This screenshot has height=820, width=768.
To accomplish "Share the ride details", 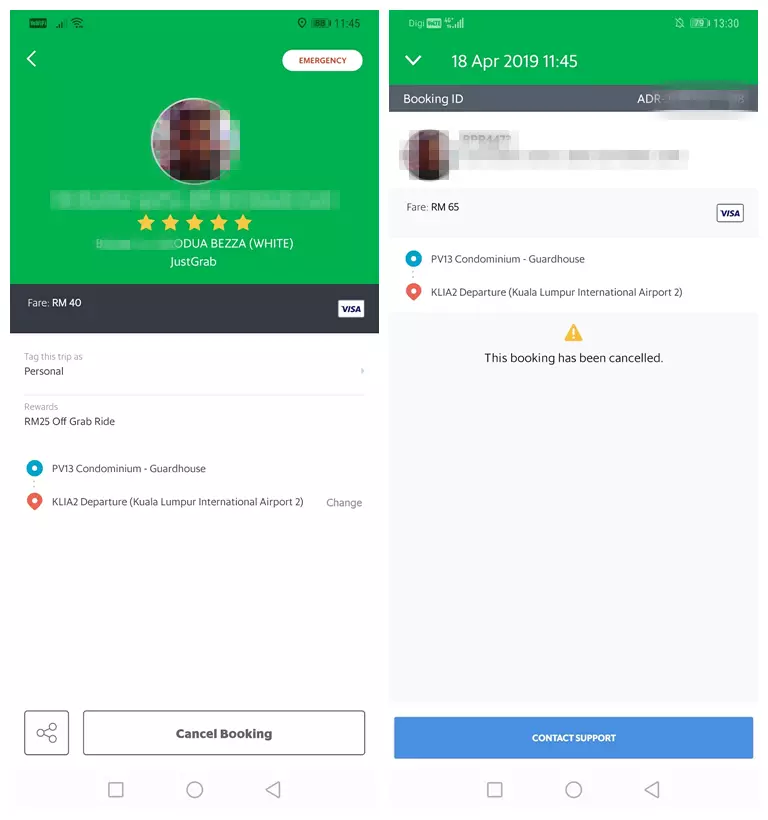I will pos(47,733).
